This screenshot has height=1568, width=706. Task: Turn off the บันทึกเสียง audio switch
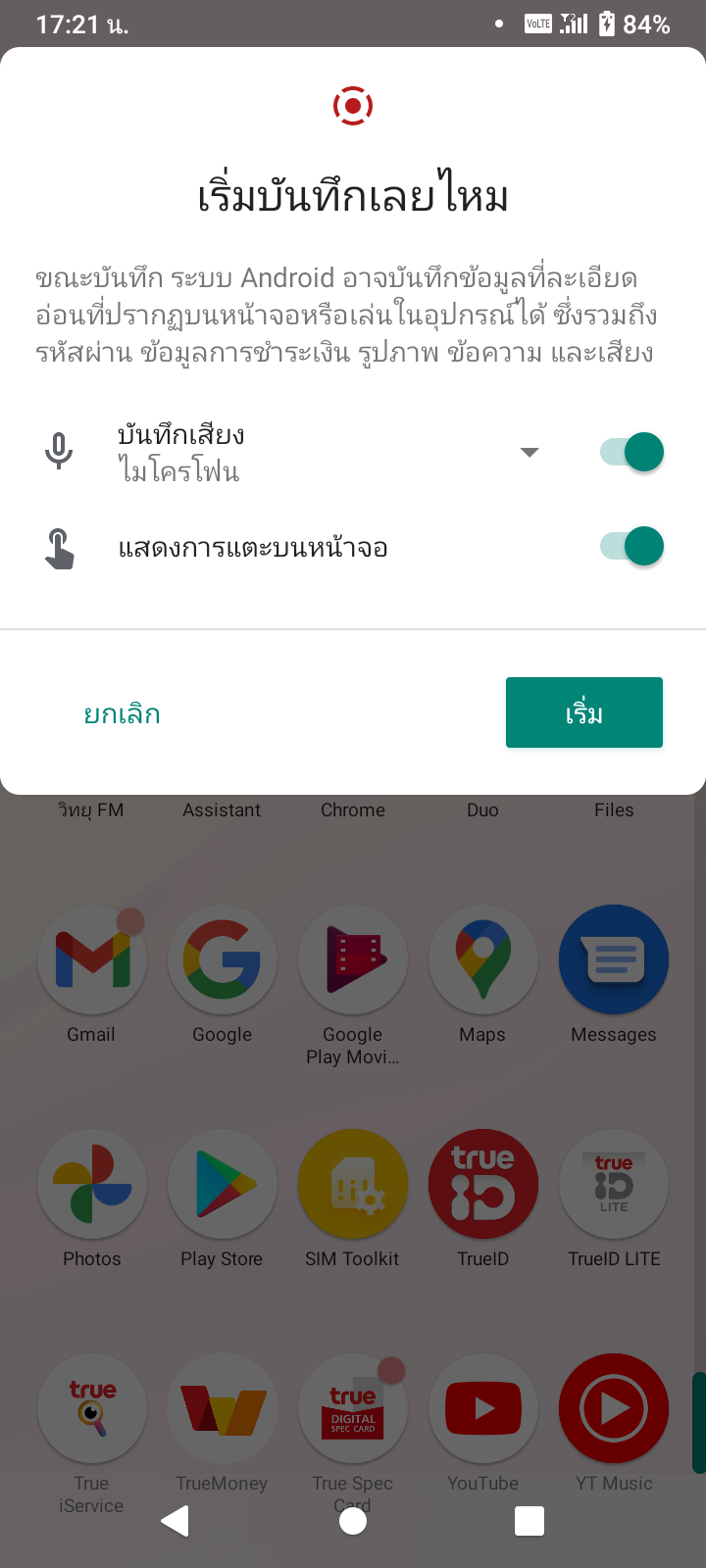632,452
